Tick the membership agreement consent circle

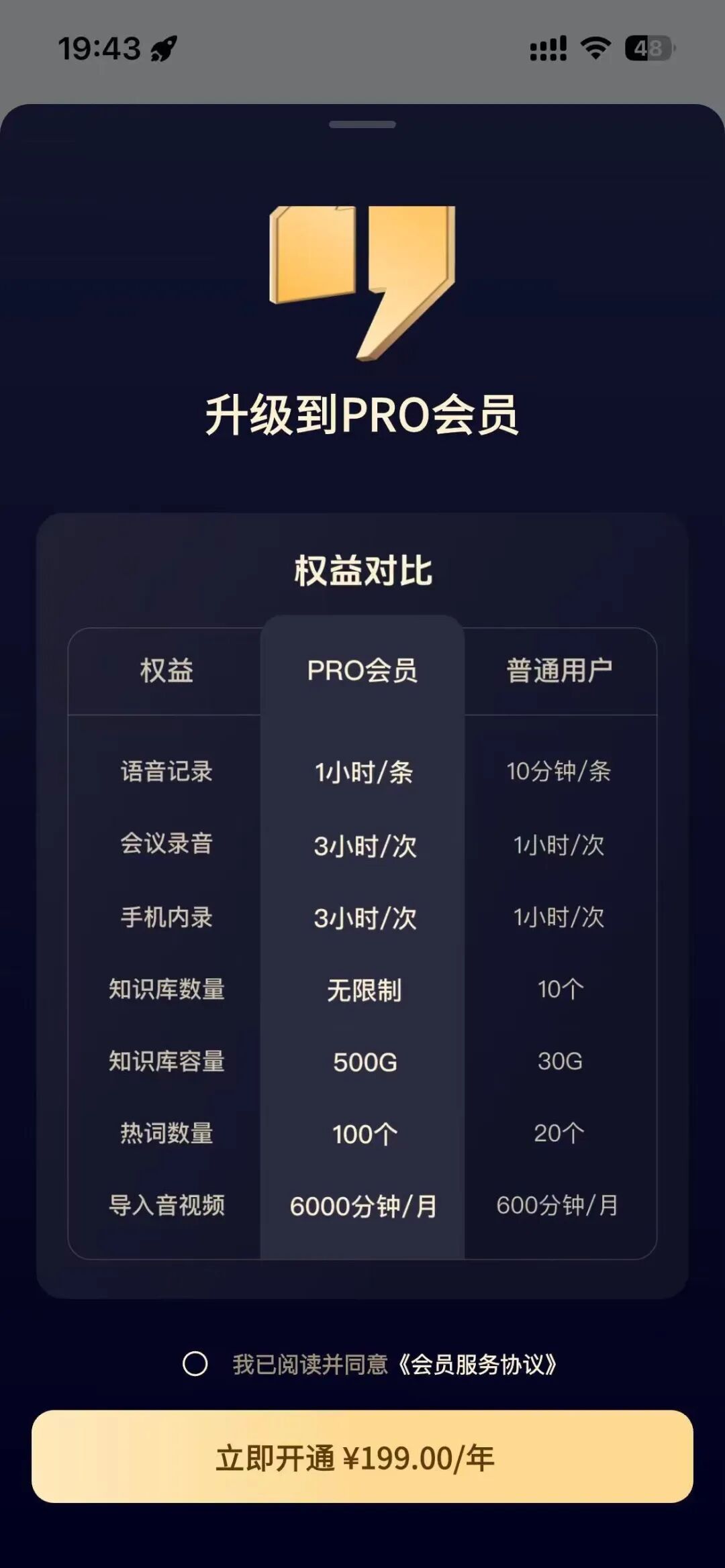click(195, 1364)
